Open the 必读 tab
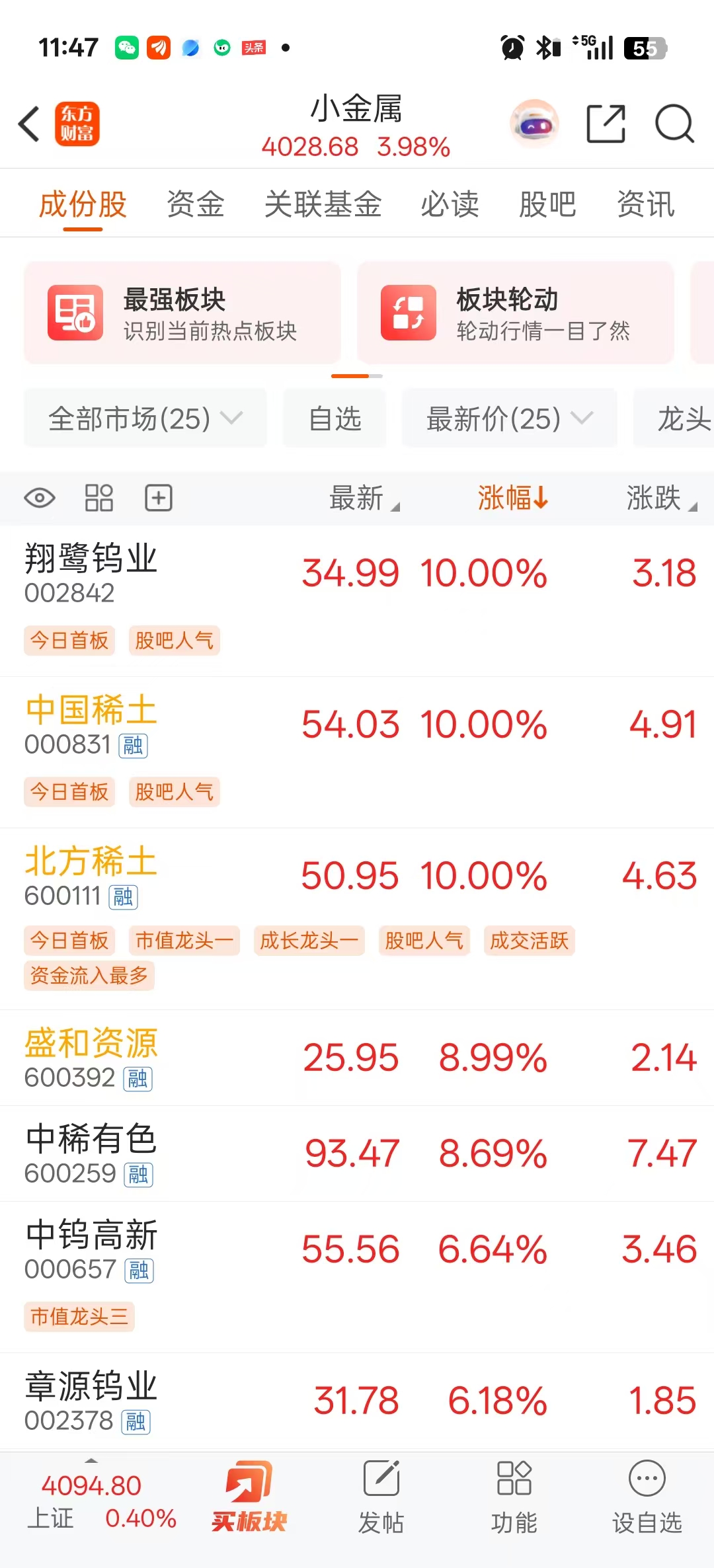The height and width of the screenshot is (1568, 714). [450, 204]
